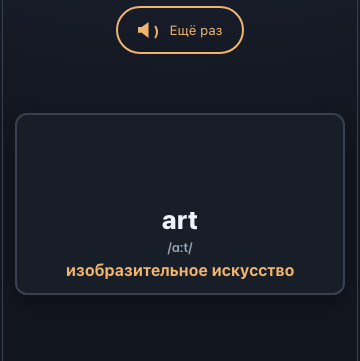Tap the flashcard for art
The height and width of the screenshot is (361, 360).
coord(180,204)
